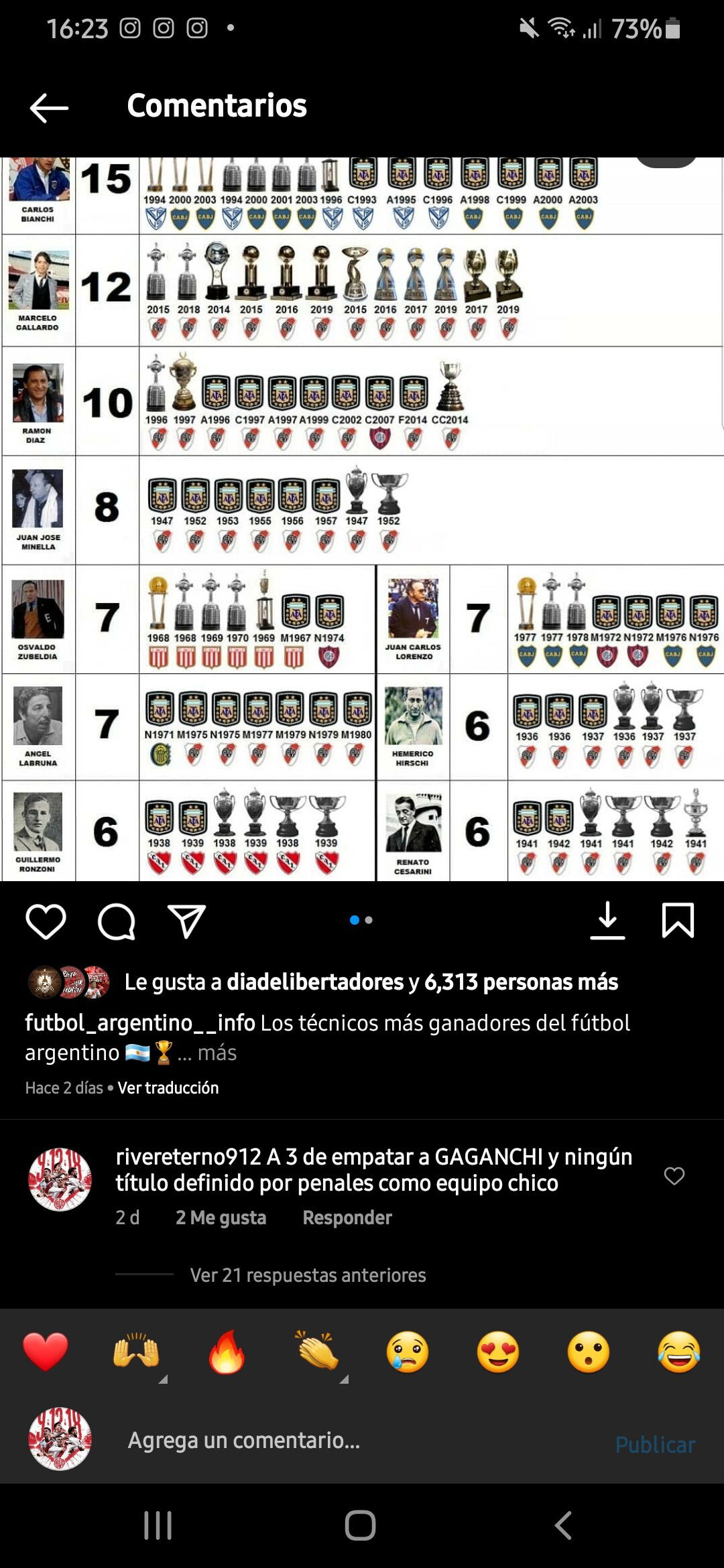This screenshot has width=724, height=1568.
Task: Expand "Ver 21 respuestas anteriores"
Action: click(308, 1275)
